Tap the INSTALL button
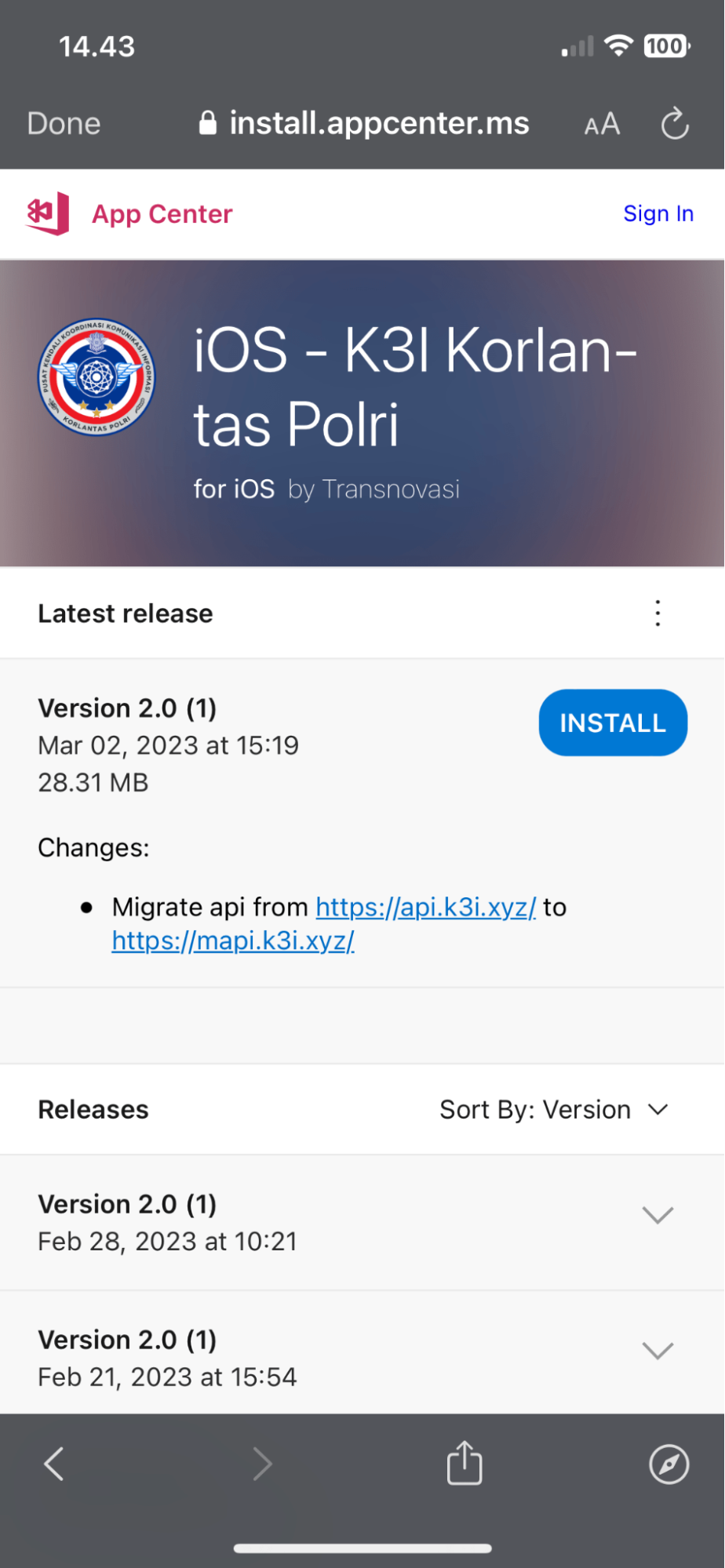 (x=613, y=722)
